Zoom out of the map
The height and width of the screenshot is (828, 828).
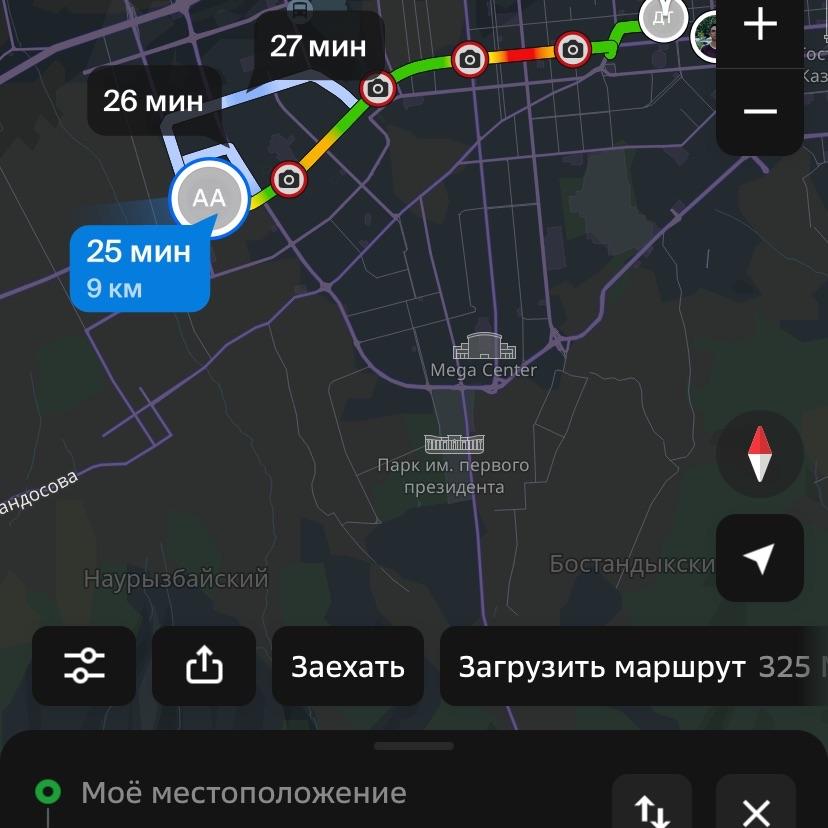click(760, 111)
